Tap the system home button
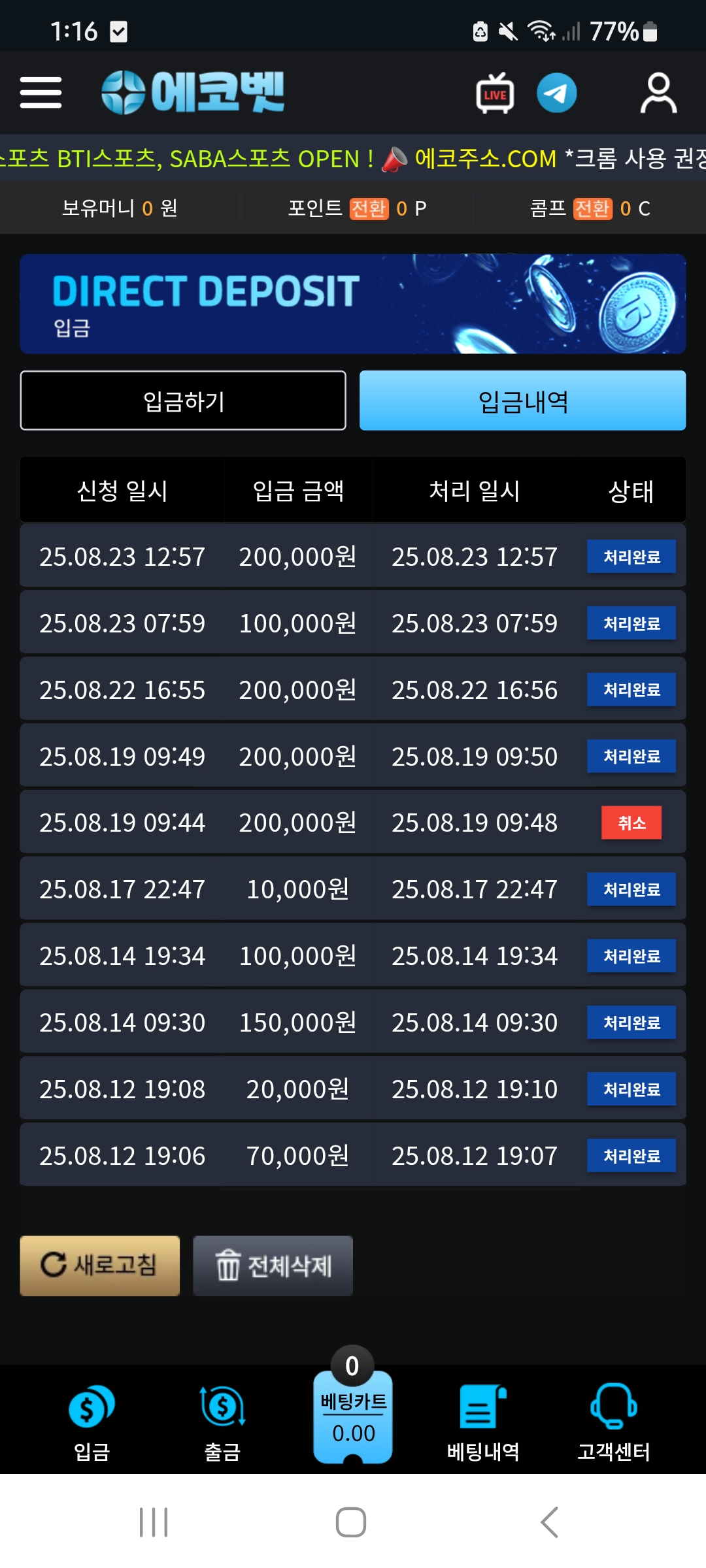The width and height of the screenshot is (706, 1568). (x=351, y=1522)
